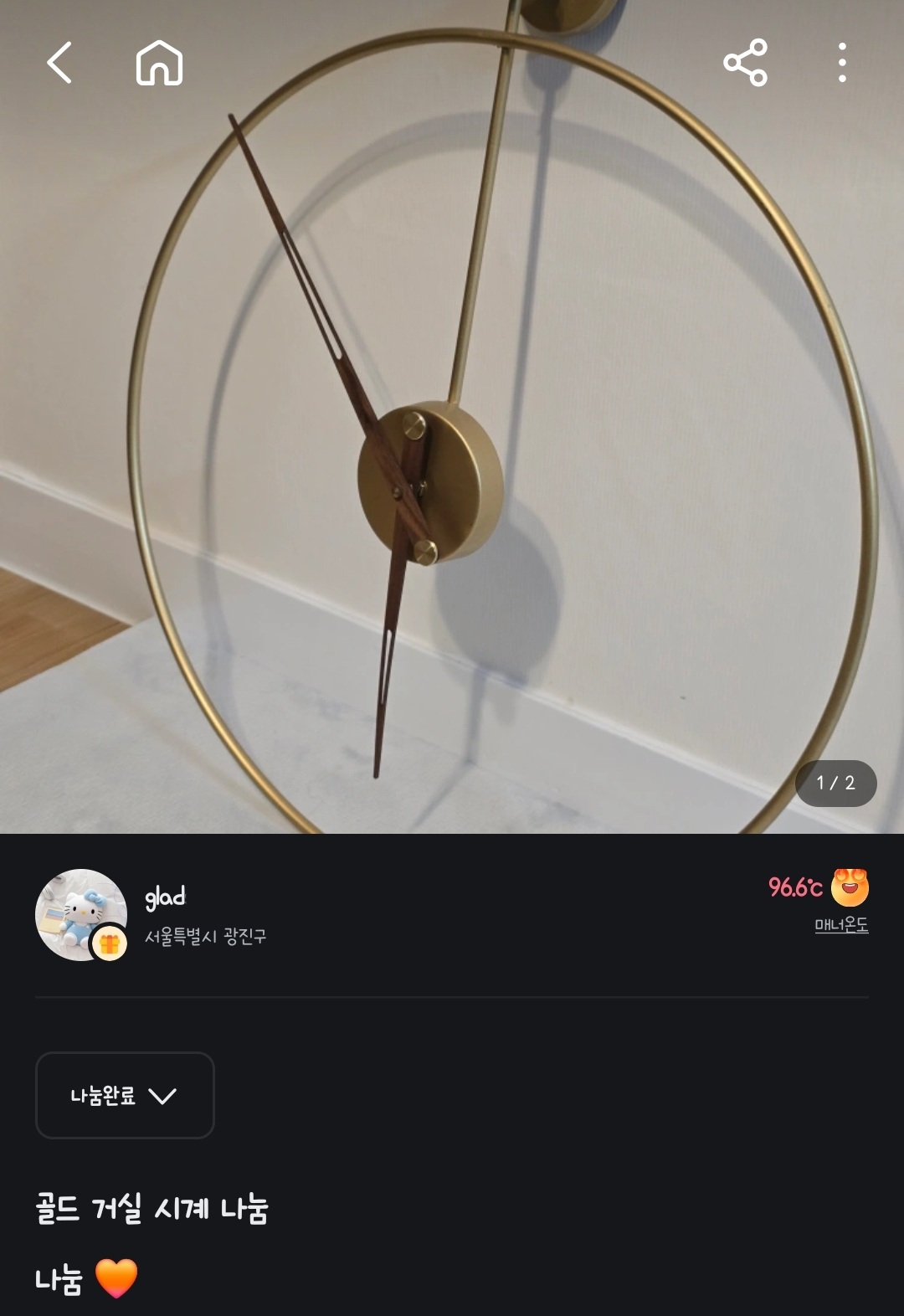
Task: Open the overflow menu
Action: point(842,63)
